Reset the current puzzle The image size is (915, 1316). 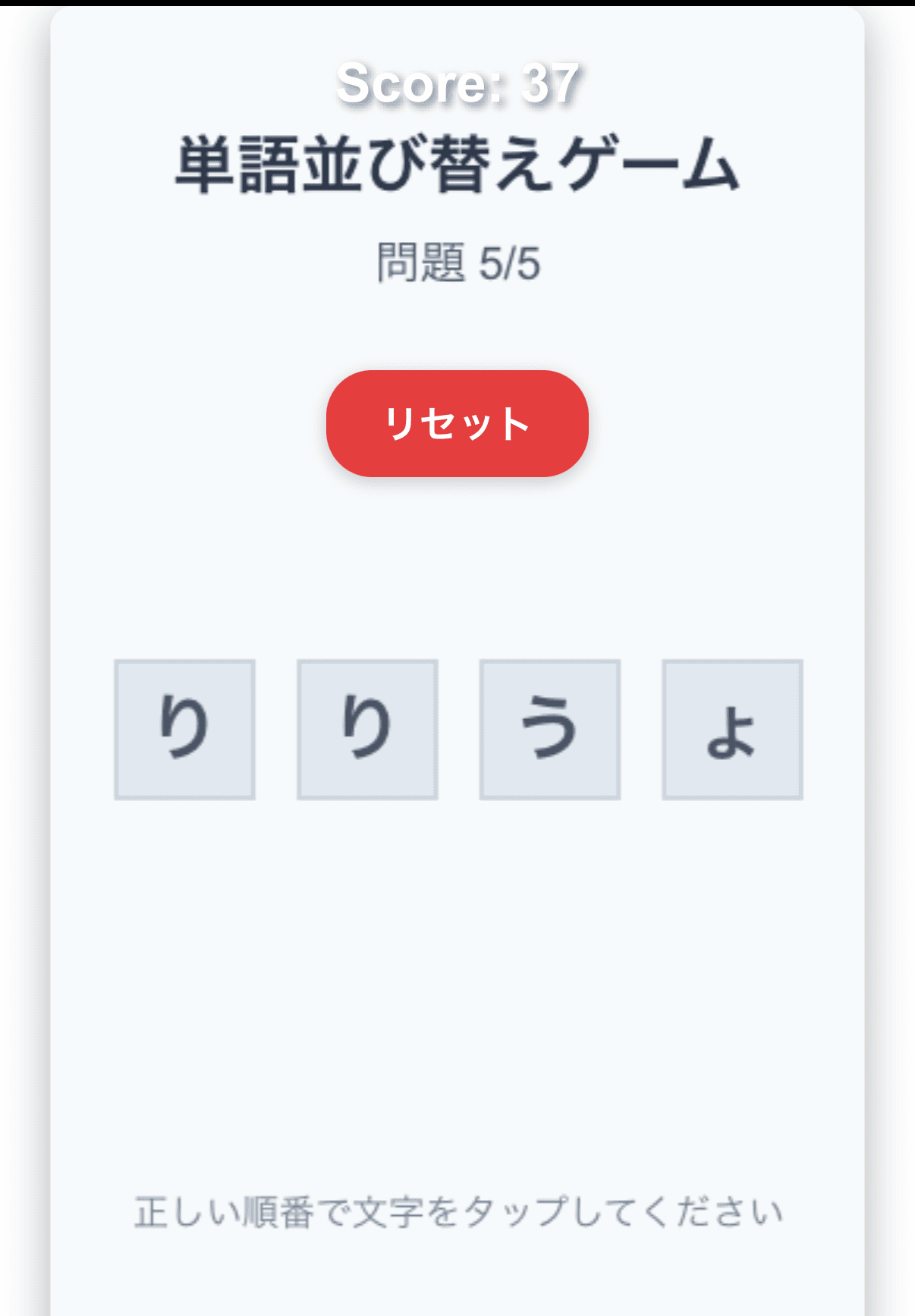(x=457, y=426)
